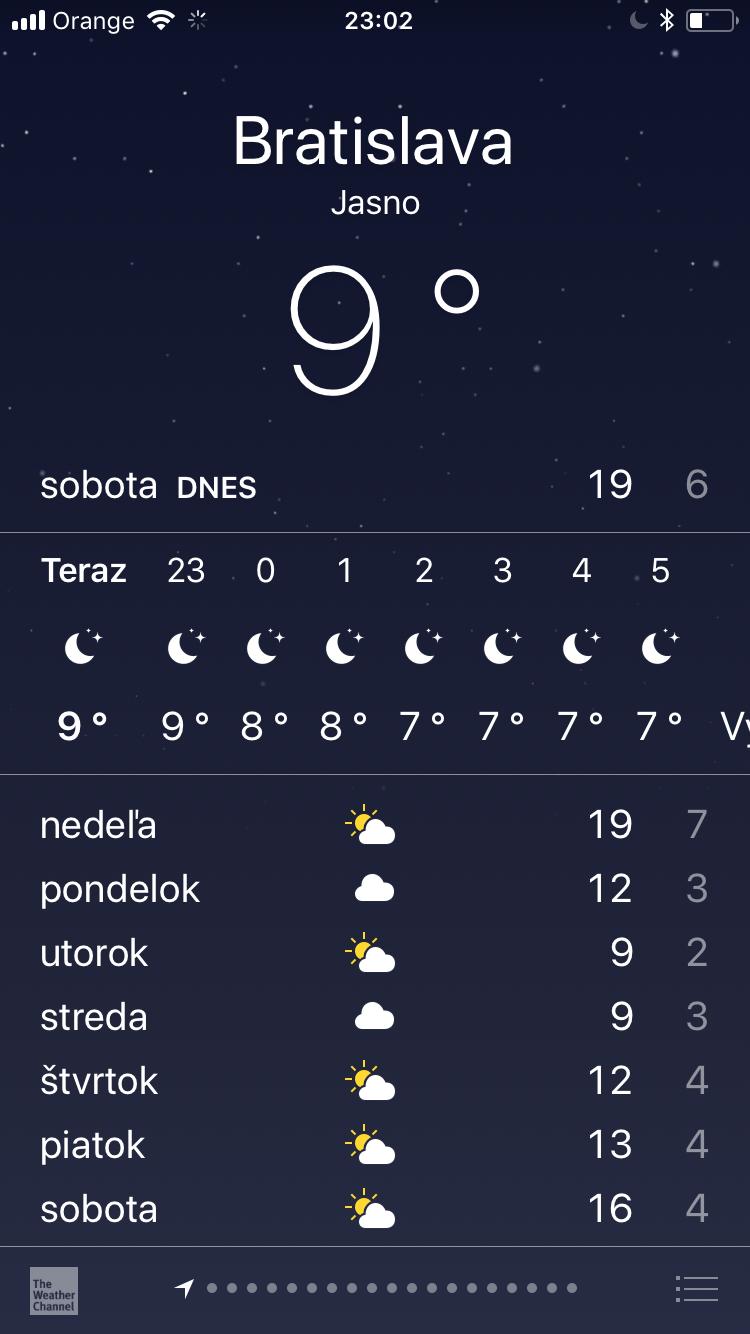Open The Weather Channel link
Viewport: 750px width, 1334px height.
coord(54,1290)
